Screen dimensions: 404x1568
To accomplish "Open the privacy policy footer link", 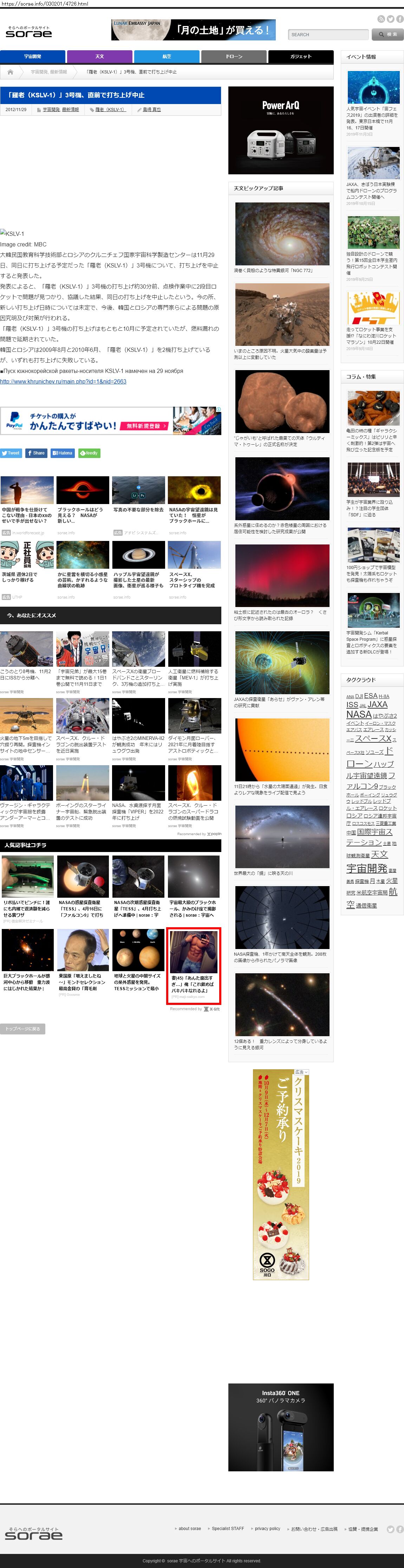I will [267, 1528].
